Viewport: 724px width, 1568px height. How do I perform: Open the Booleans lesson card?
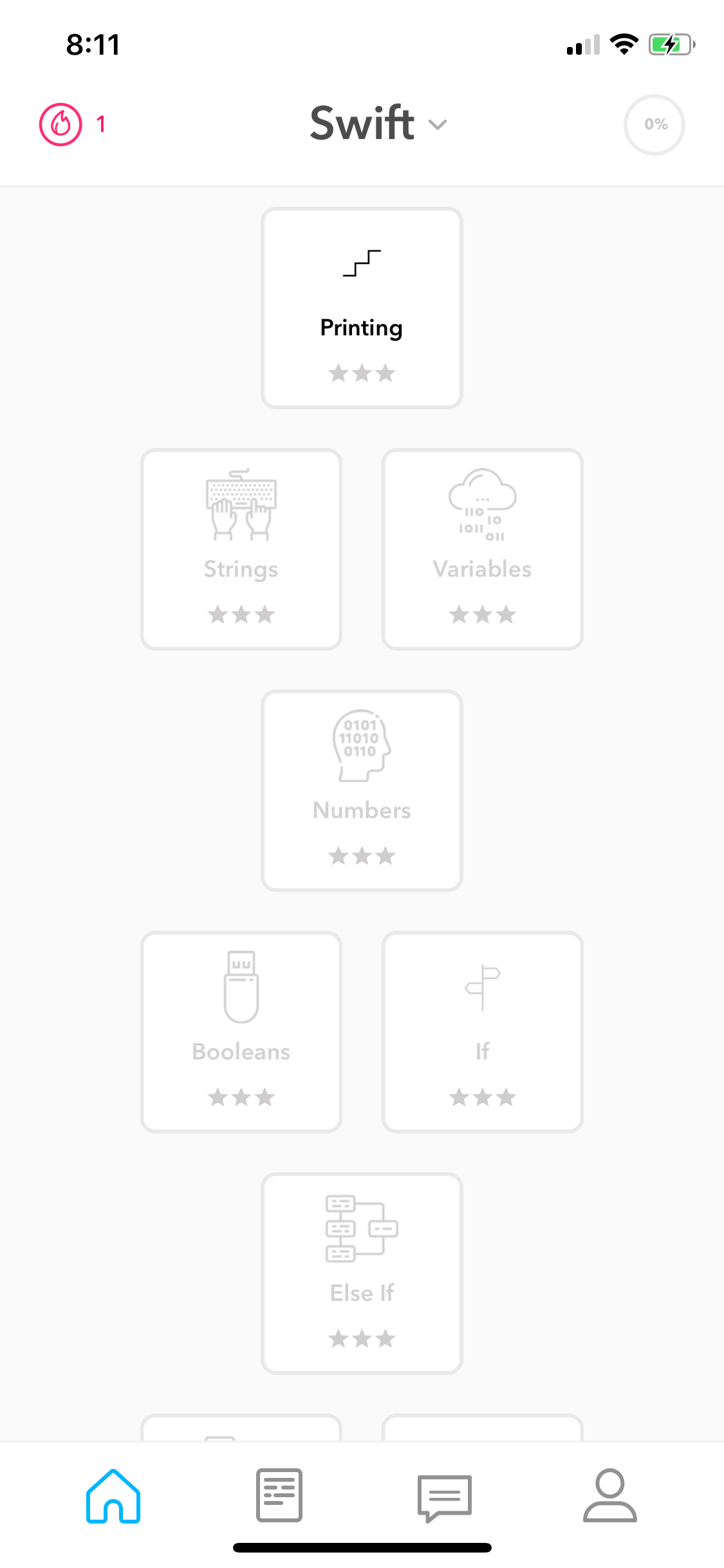tap(241, 1032)
